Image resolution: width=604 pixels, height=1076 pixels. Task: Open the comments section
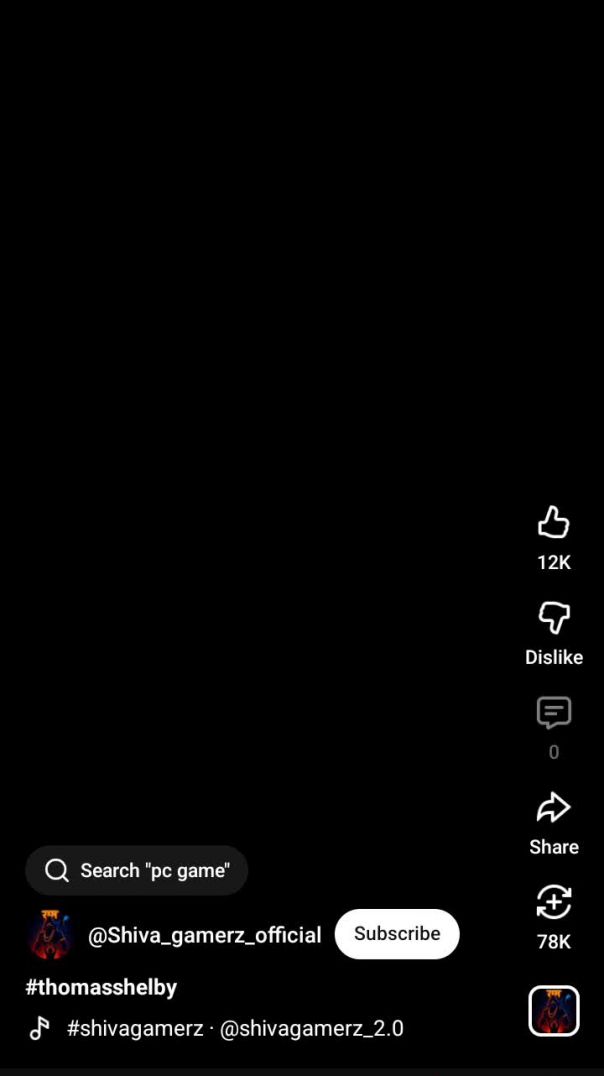point(553,714)
